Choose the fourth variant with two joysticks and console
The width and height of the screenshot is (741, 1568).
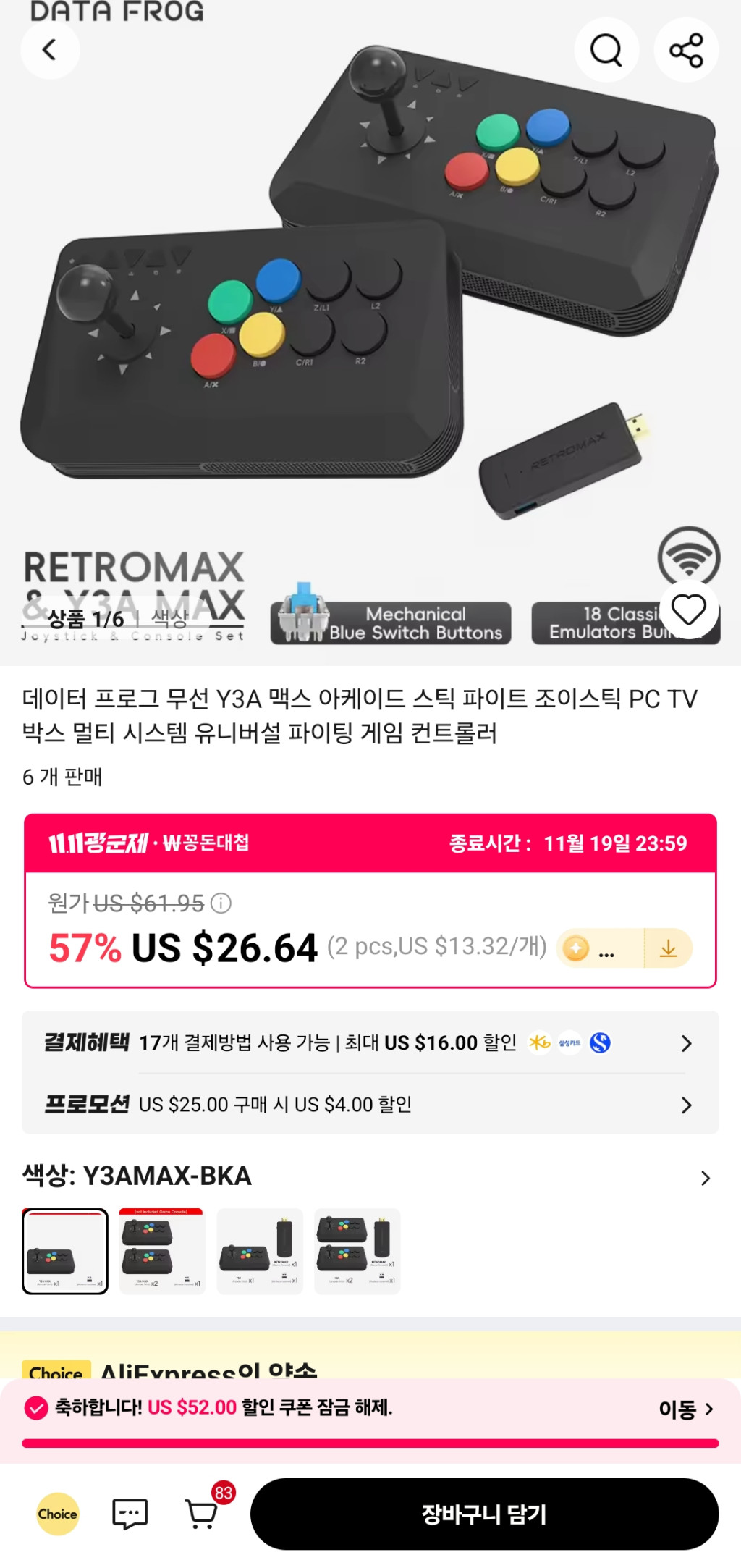pyautogui.click(x=357, y=1251)
